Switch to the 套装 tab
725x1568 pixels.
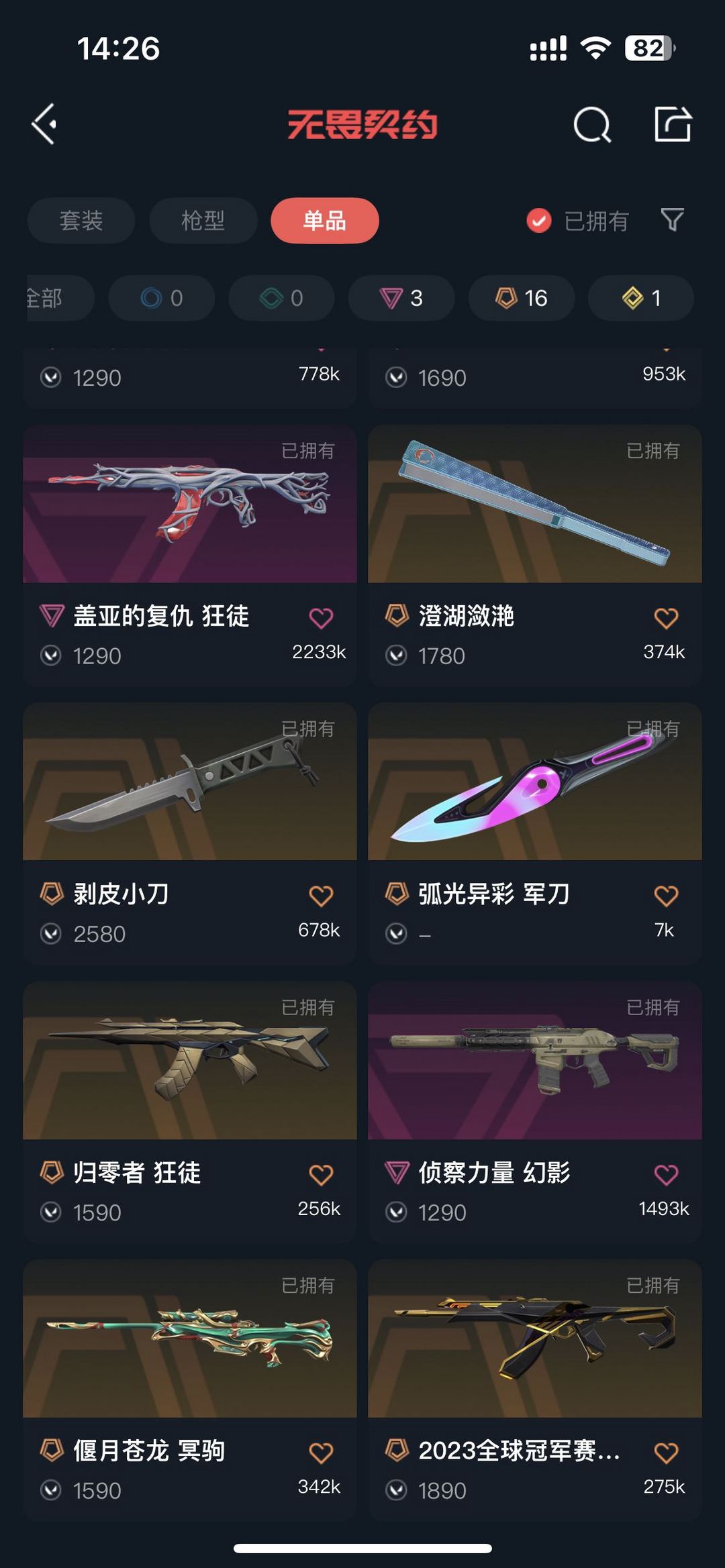click(x=81, y=221)
